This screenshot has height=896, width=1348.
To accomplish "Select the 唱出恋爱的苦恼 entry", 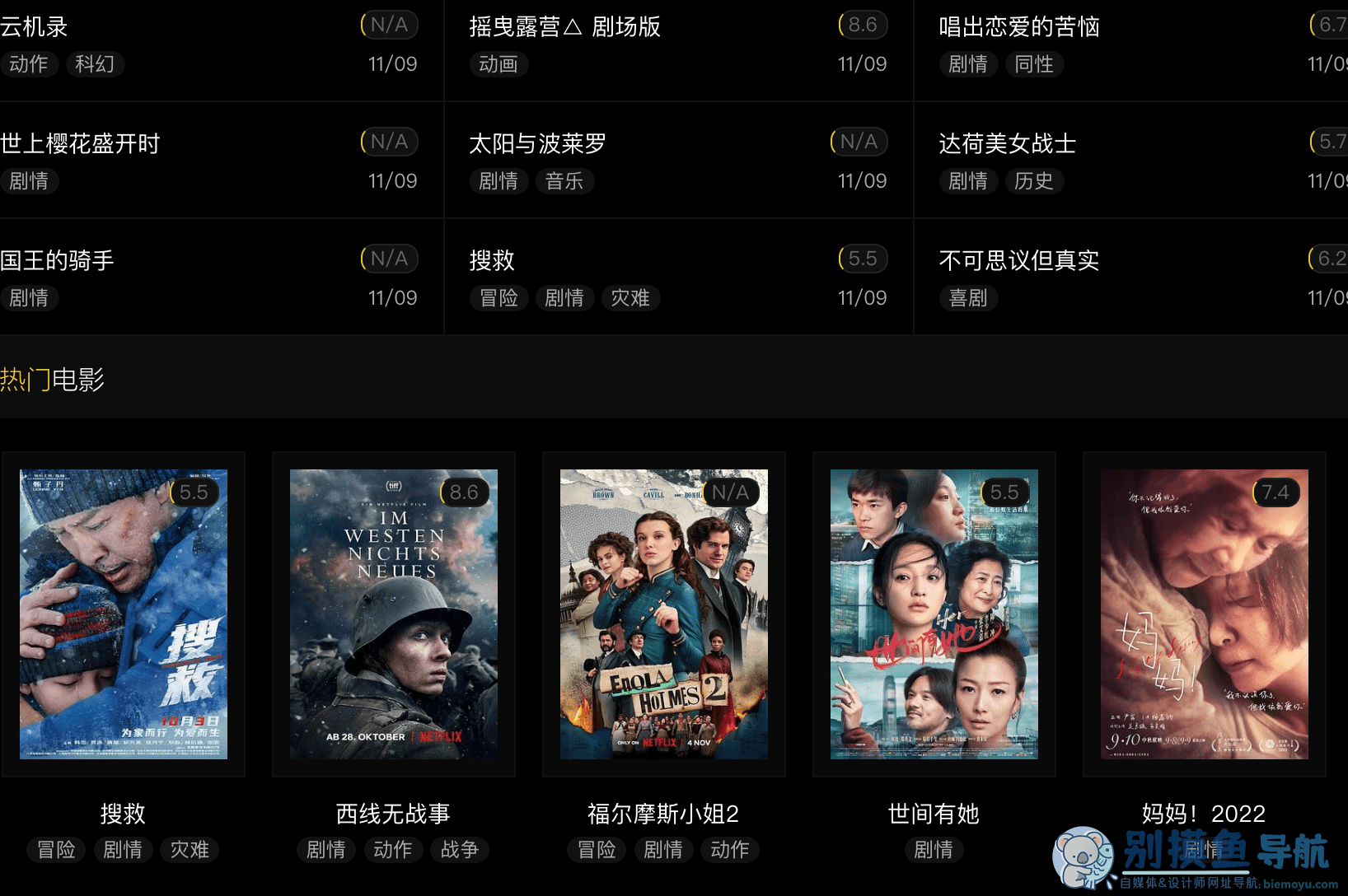I will (1019, 27).
